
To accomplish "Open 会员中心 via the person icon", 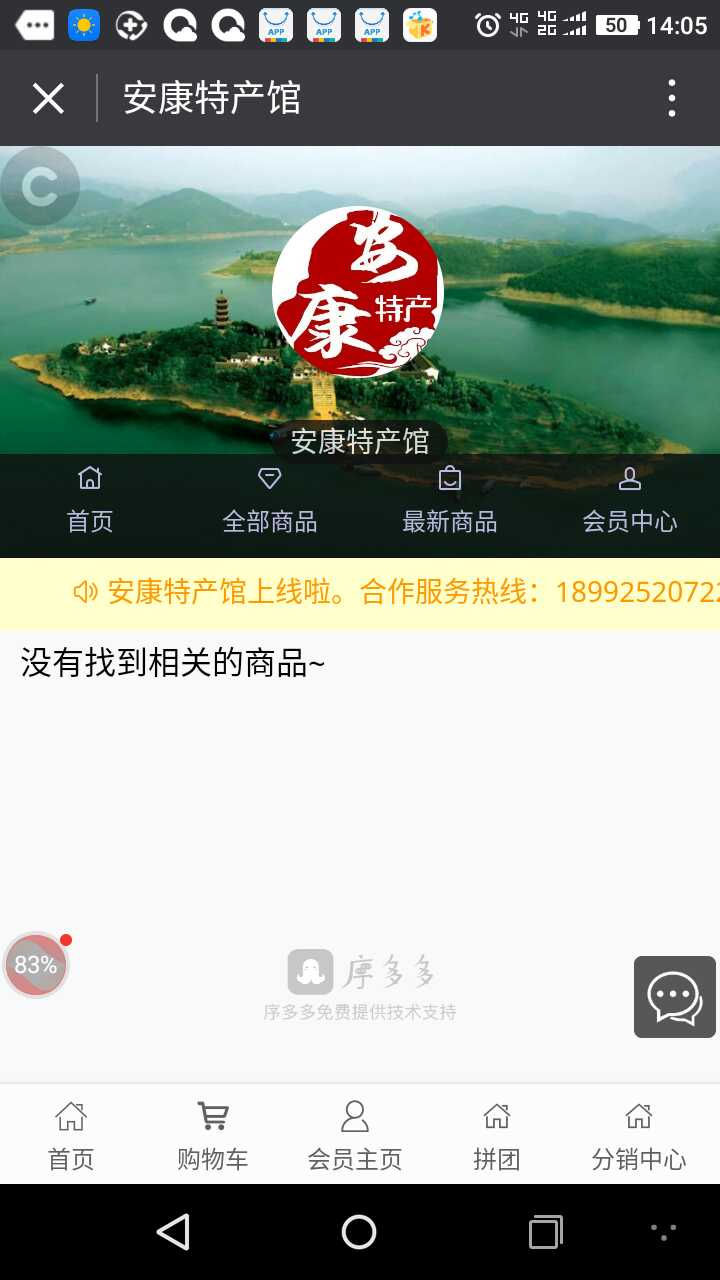I will point(629,478).
